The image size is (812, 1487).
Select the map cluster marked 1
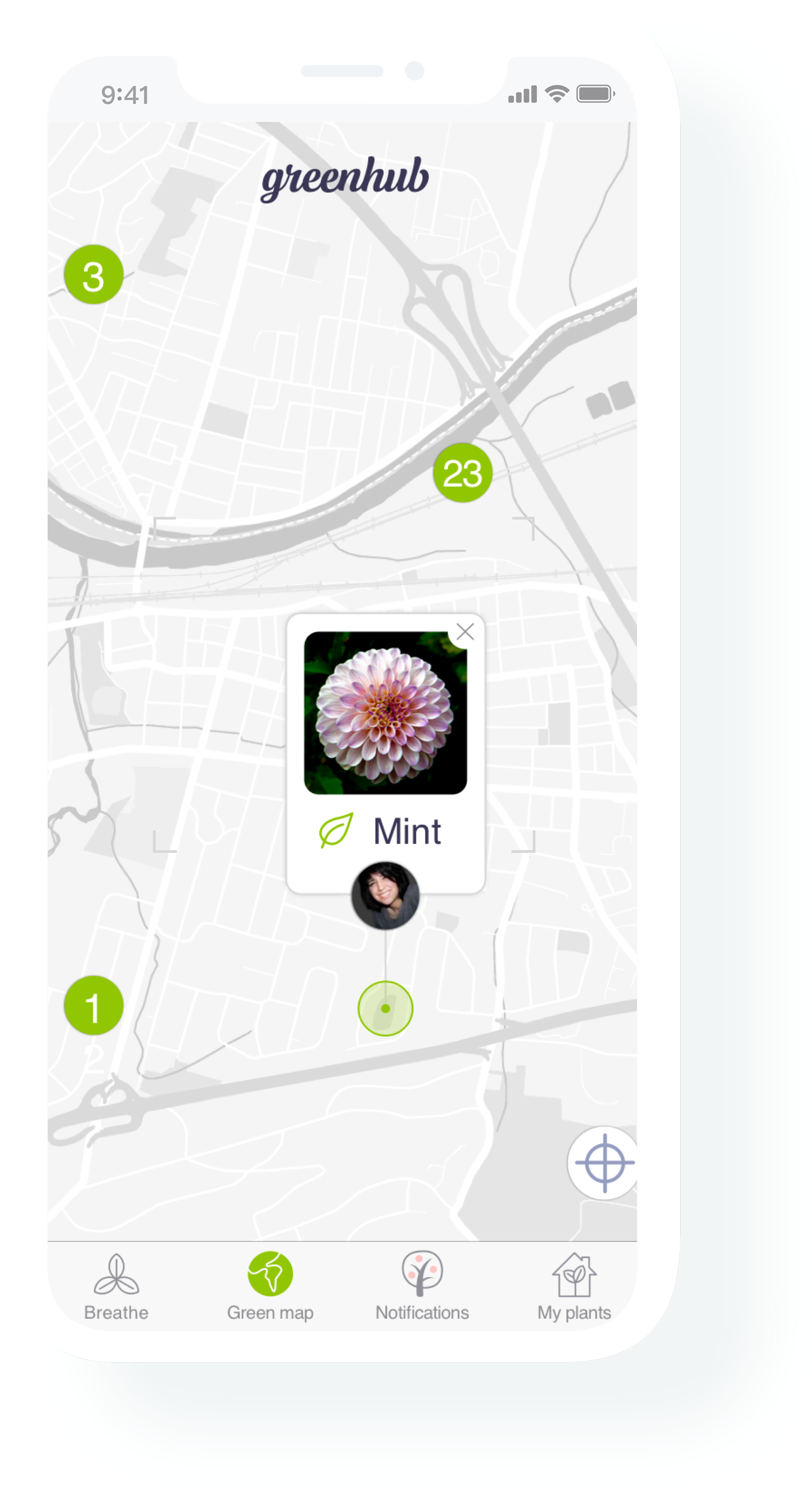(93, 1005)
